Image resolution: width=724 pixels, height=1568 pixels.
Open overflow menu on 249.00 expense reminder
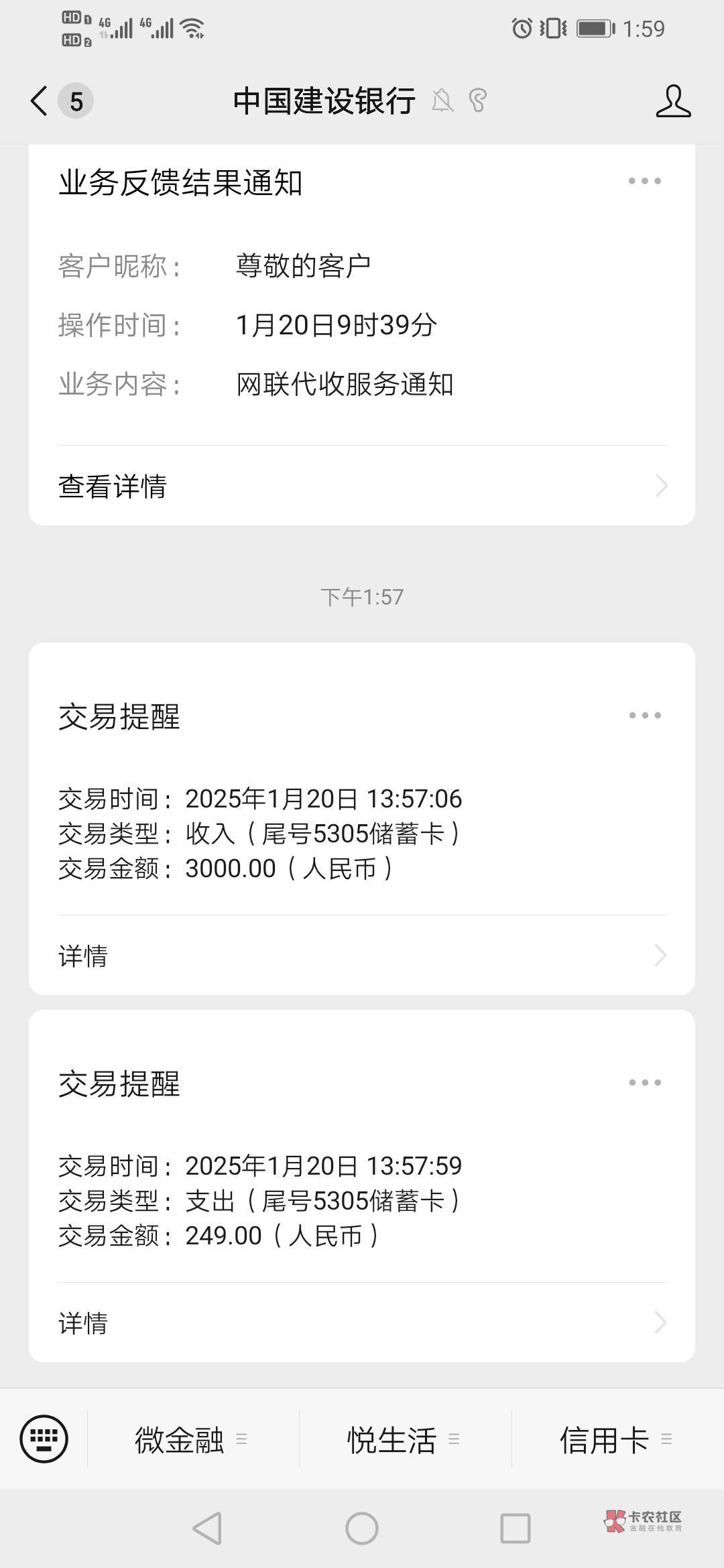pos(645,1083)
